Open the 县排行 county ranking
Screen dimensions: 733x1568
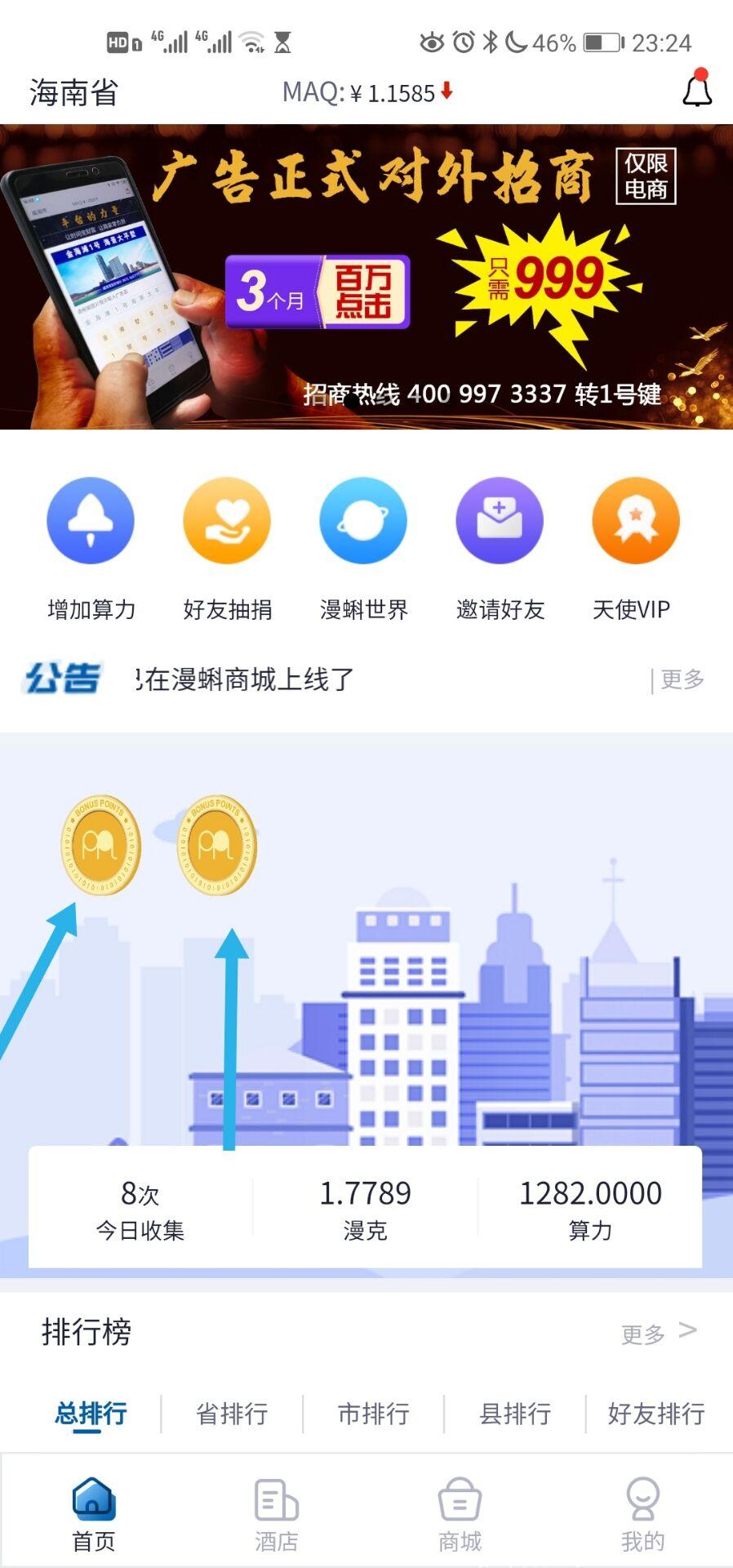(x=513, y=1413)
